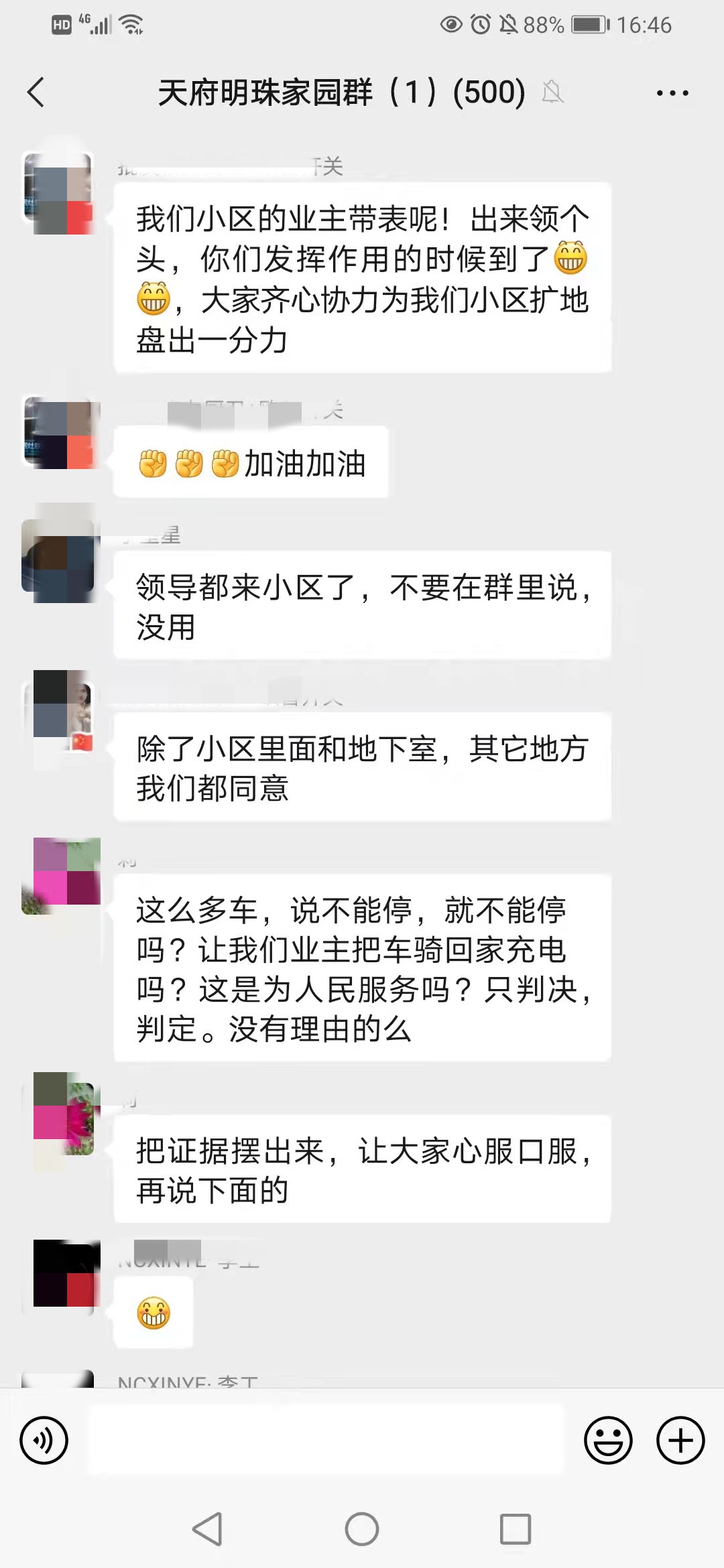Tap the avatar beside the 加油加油 message

[59, 432]
